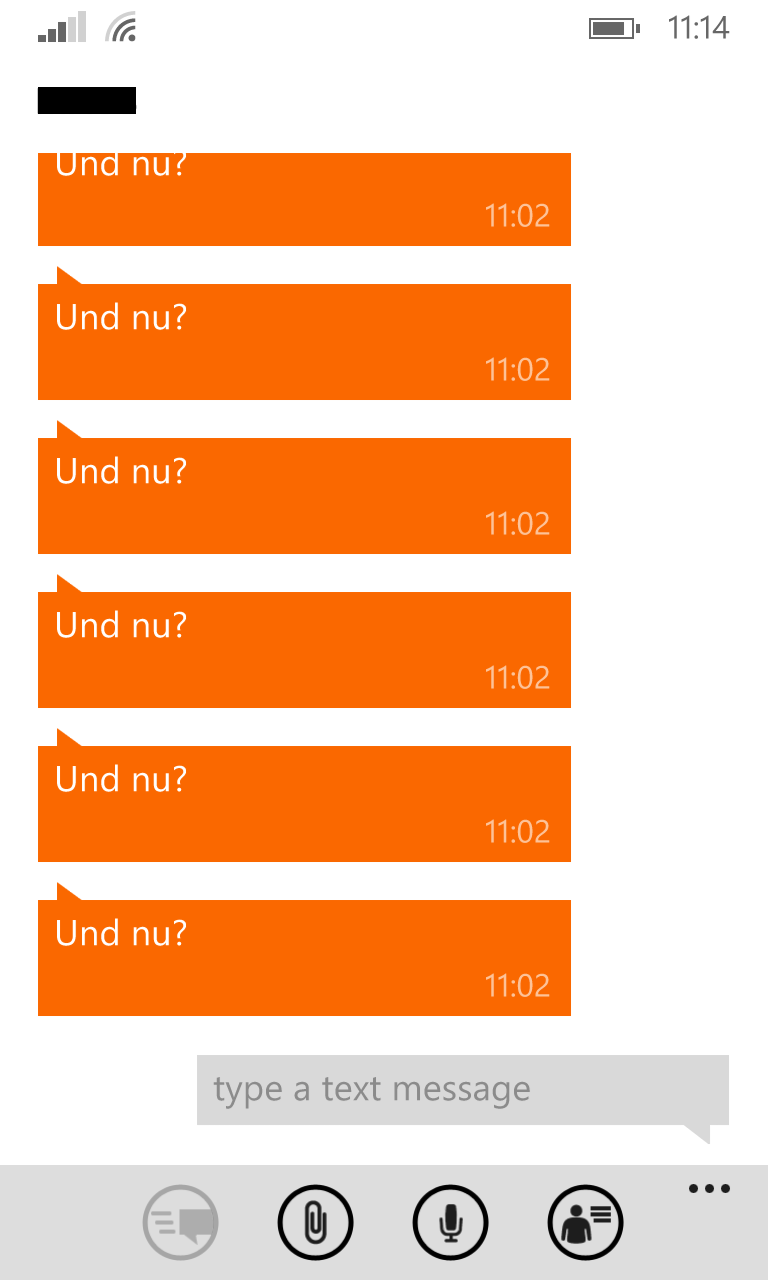This screenshot has height=1280, width=768.
Task: Start voice dictation with the microphone
Action: pos(451,1222)
